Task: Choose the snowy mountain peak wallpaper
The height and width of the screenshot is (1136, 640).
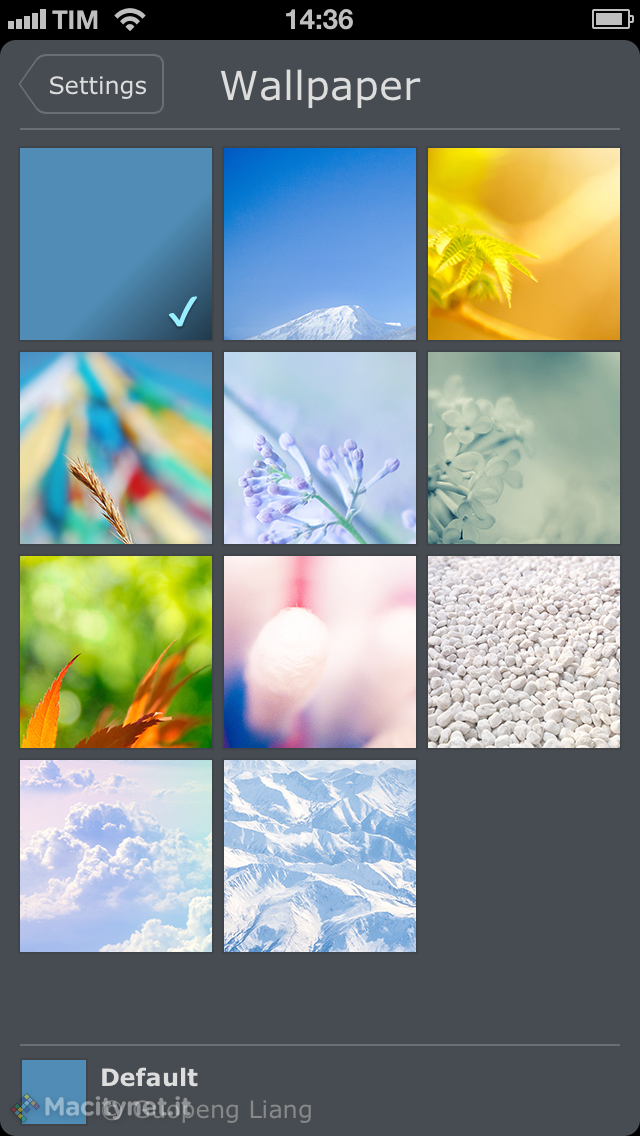Action: [320, 244]
